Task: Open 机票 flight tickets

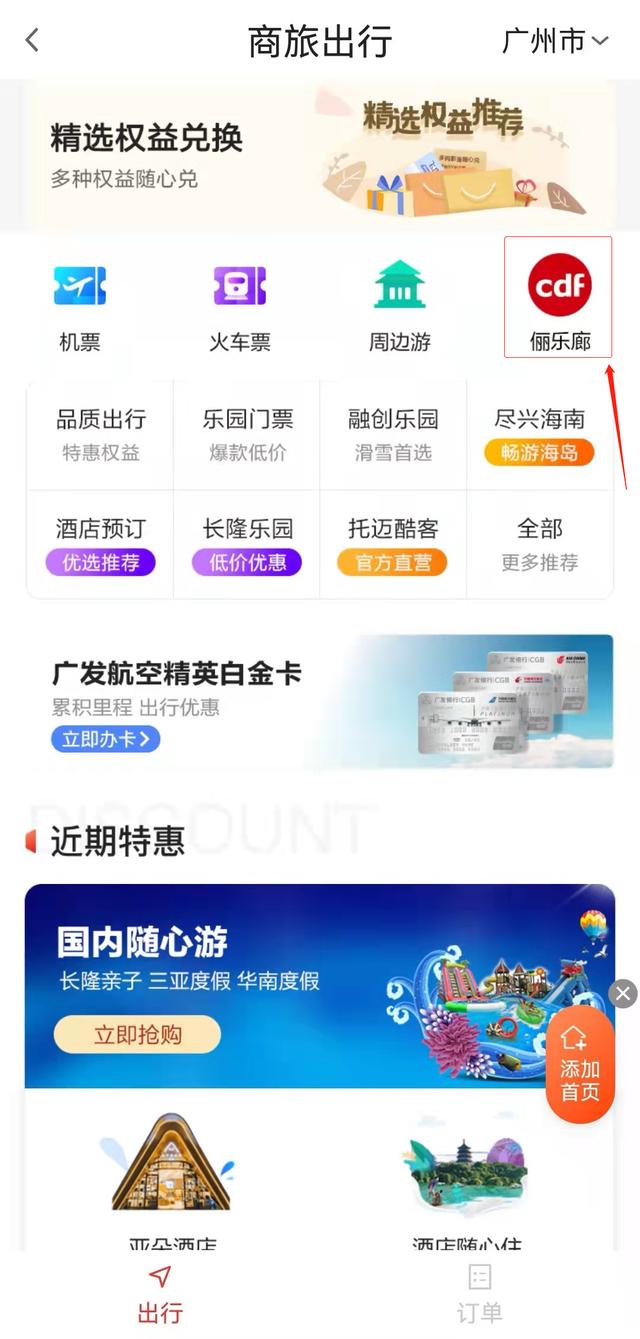Action: [x=80, y=305]
